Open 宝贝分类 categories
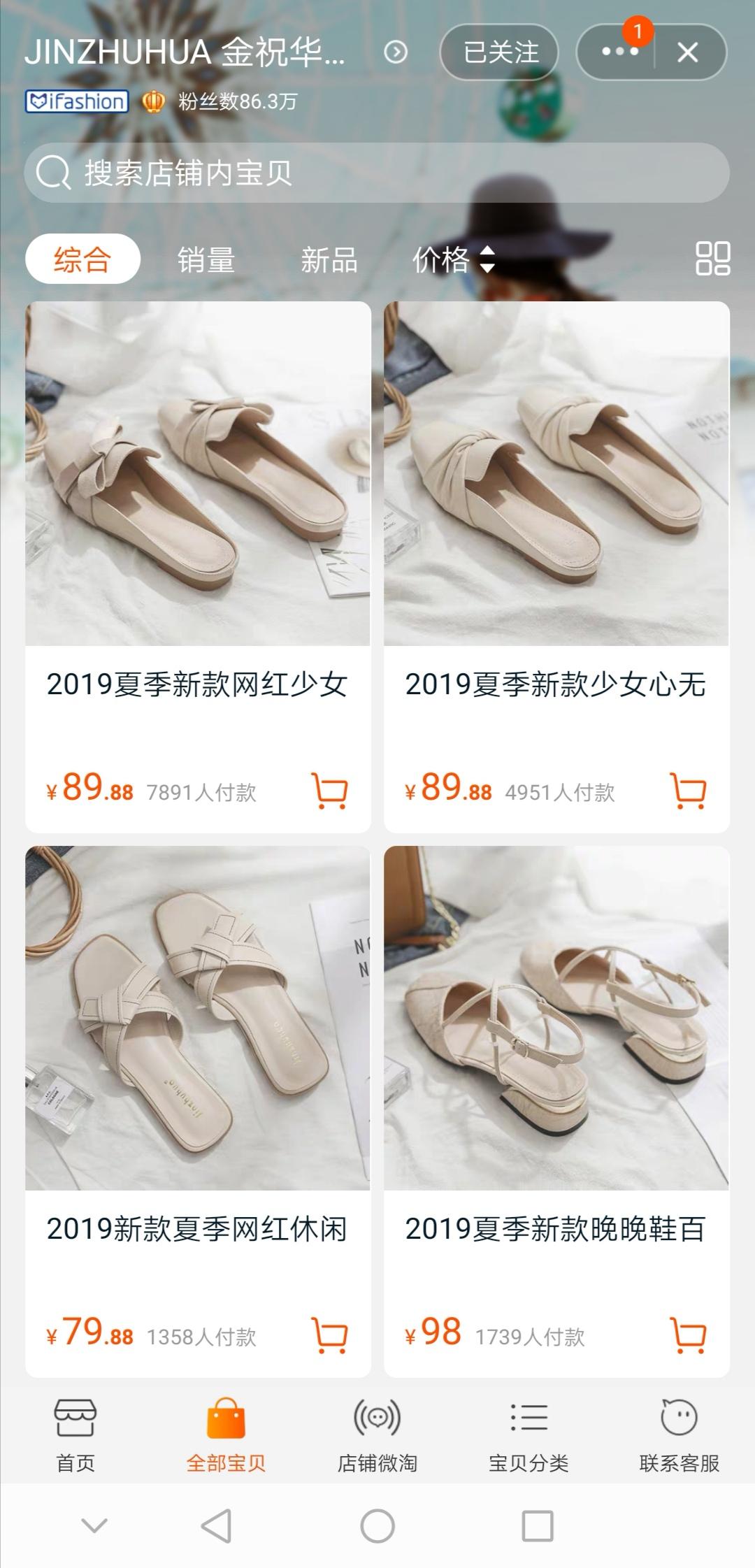The image size is (755, 1568). point(528,1435)
